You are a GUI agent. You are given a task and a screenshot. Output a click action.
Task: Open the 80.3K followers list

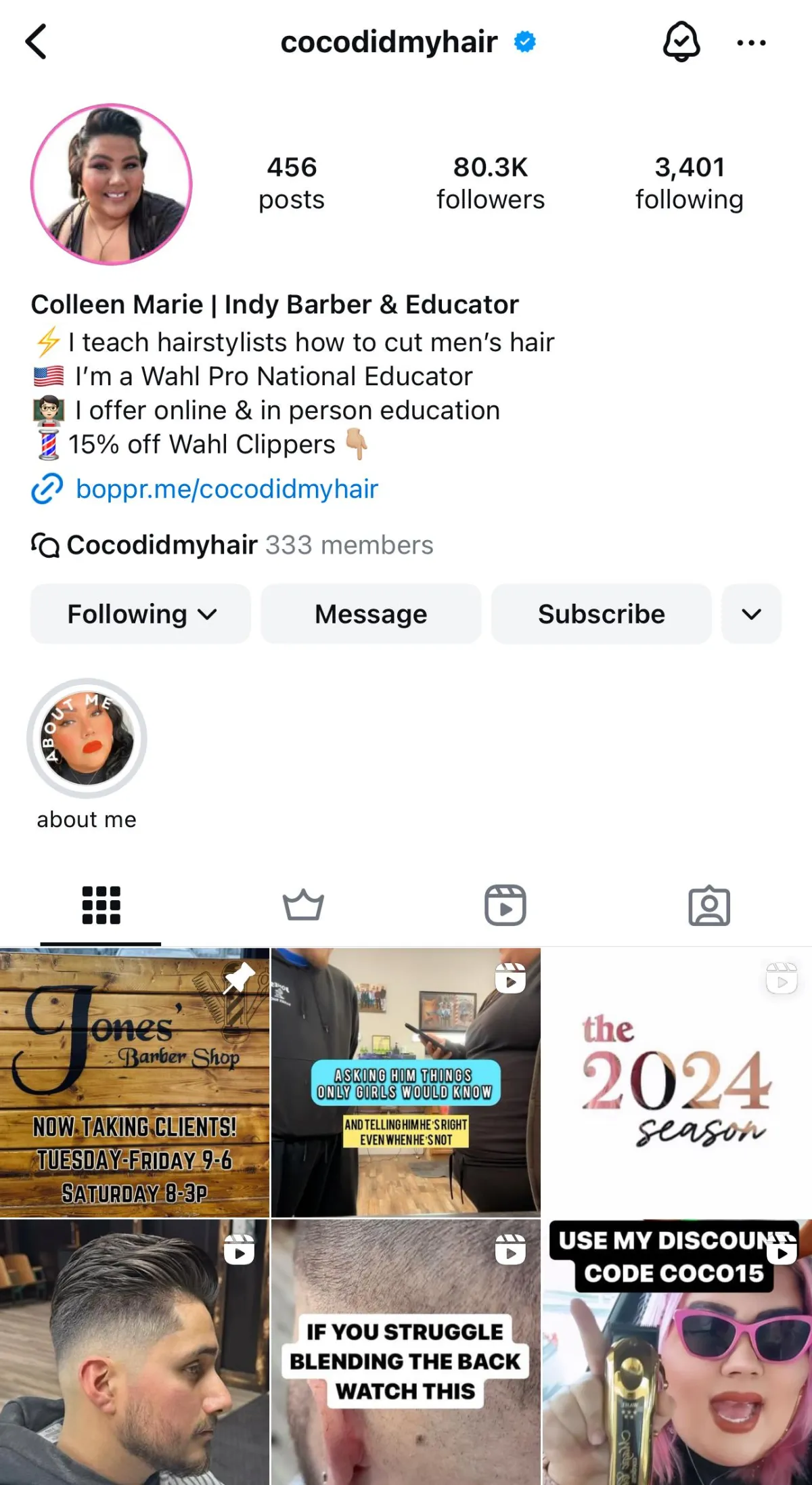[490, 183]
